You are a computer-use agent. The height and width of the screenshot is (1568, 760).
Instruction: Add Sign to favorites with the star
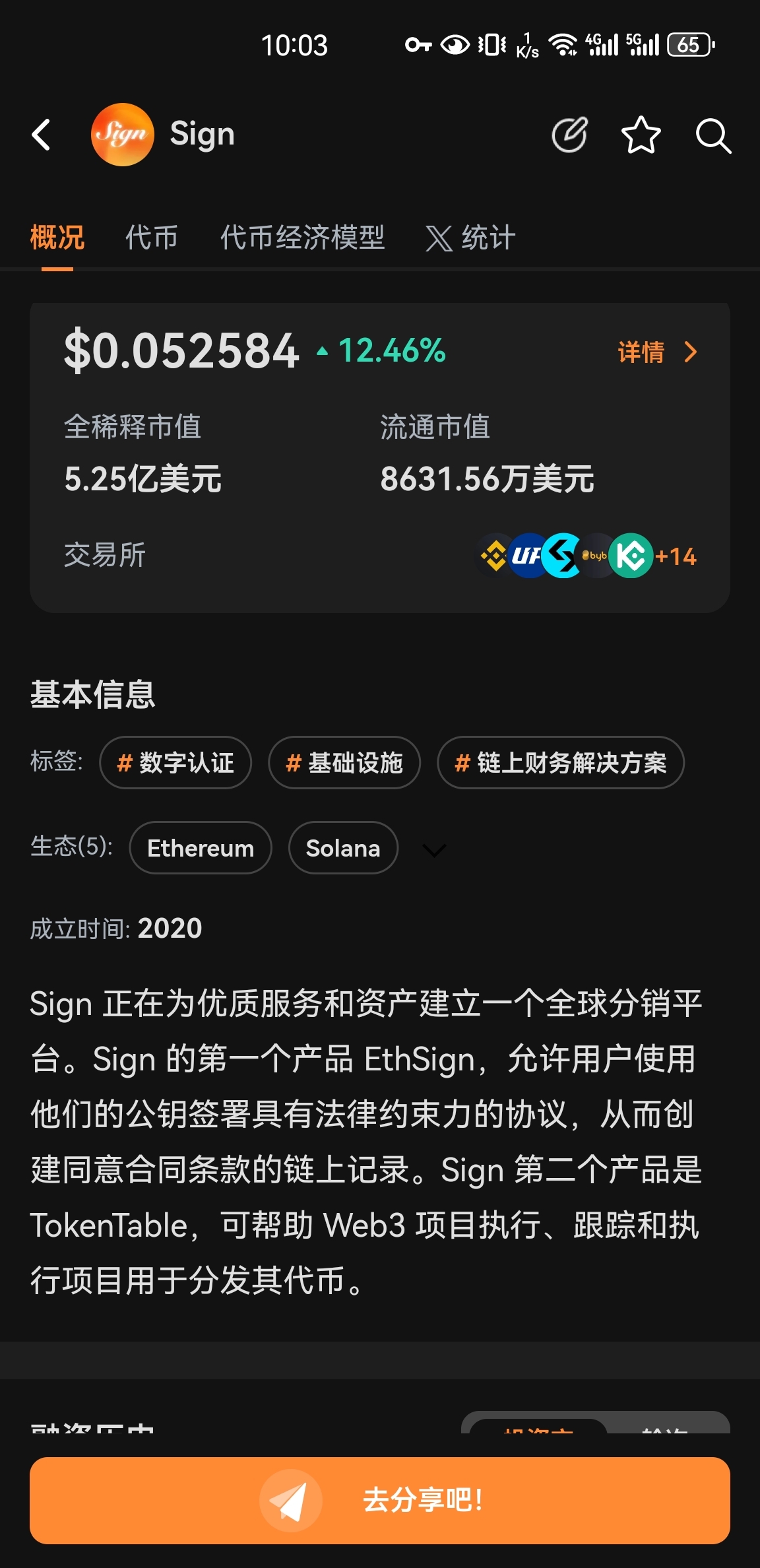point(641,135)
